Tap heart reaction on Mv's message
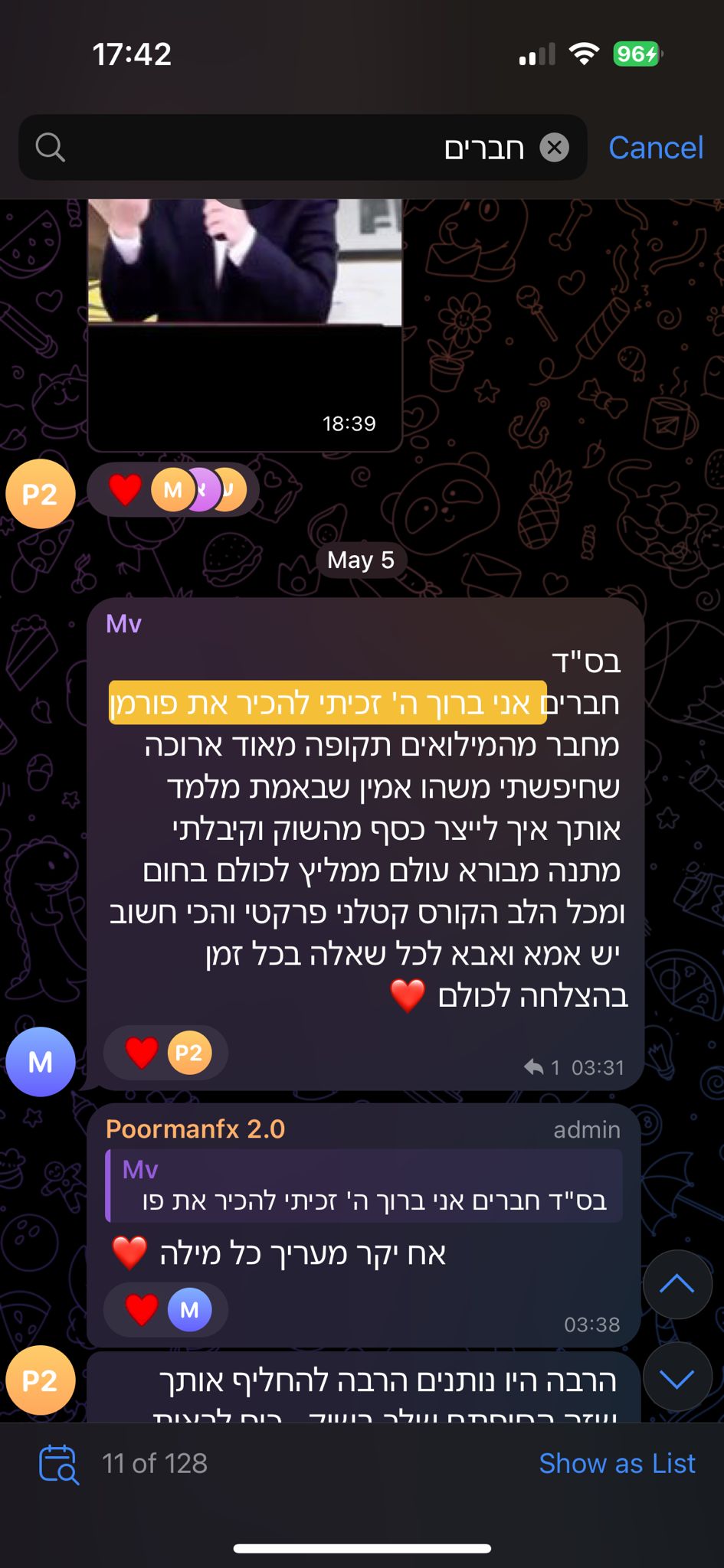 click(x=142, y=1053)
